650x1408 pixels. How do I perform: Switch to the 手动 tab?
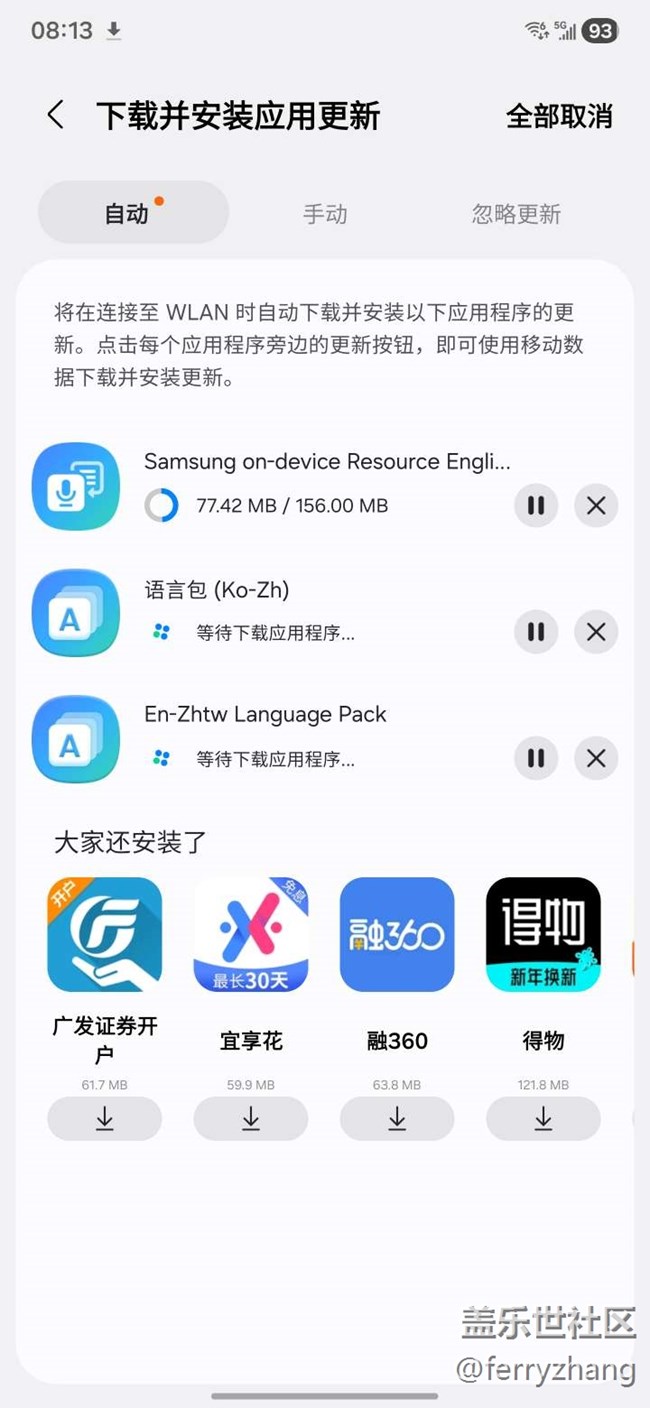click(x=325, y=213)
